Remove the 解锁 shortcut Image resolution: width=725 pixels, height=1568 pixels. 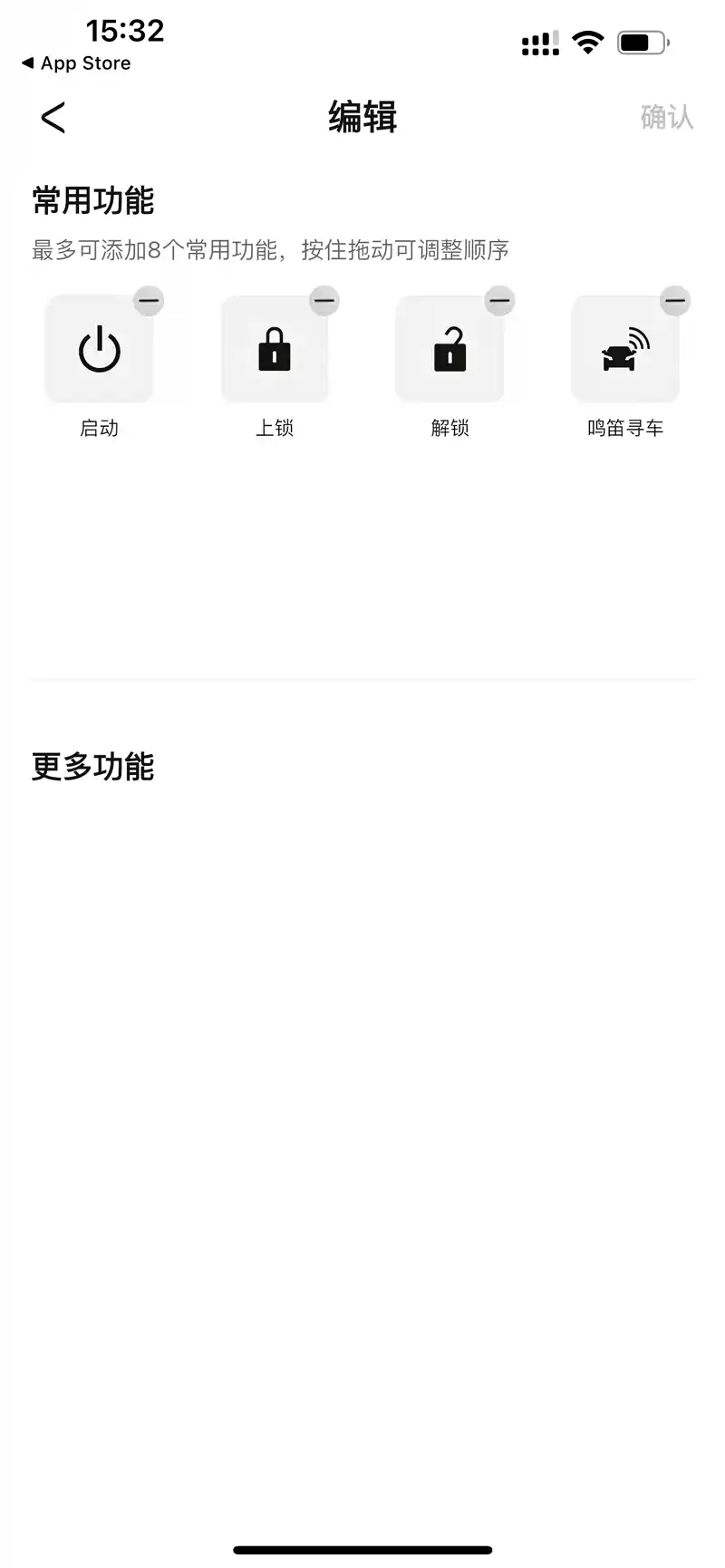(x=499, y=301)
